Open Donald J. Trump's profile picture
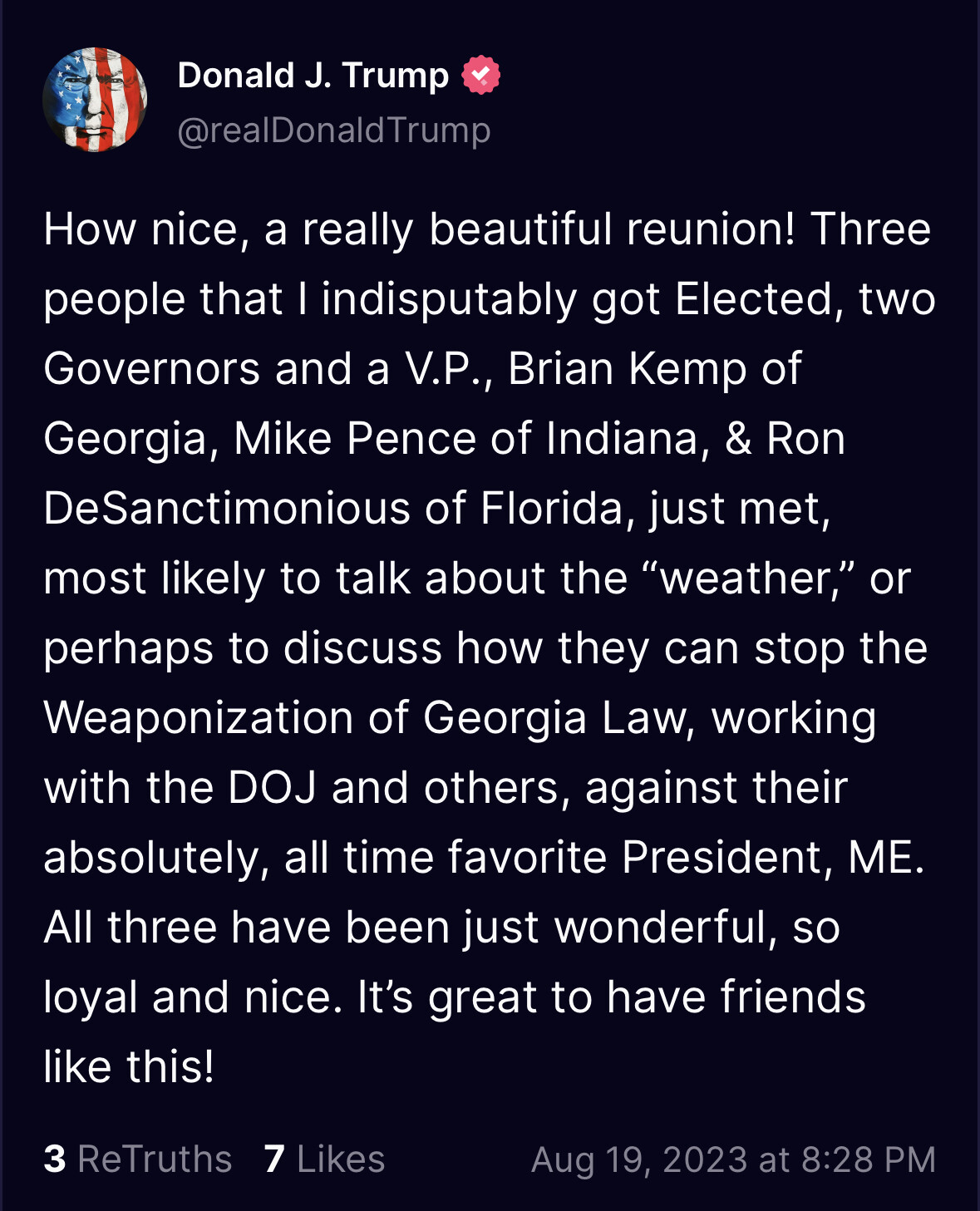The width and height of the screenshot is (980, 1211). 95,100
